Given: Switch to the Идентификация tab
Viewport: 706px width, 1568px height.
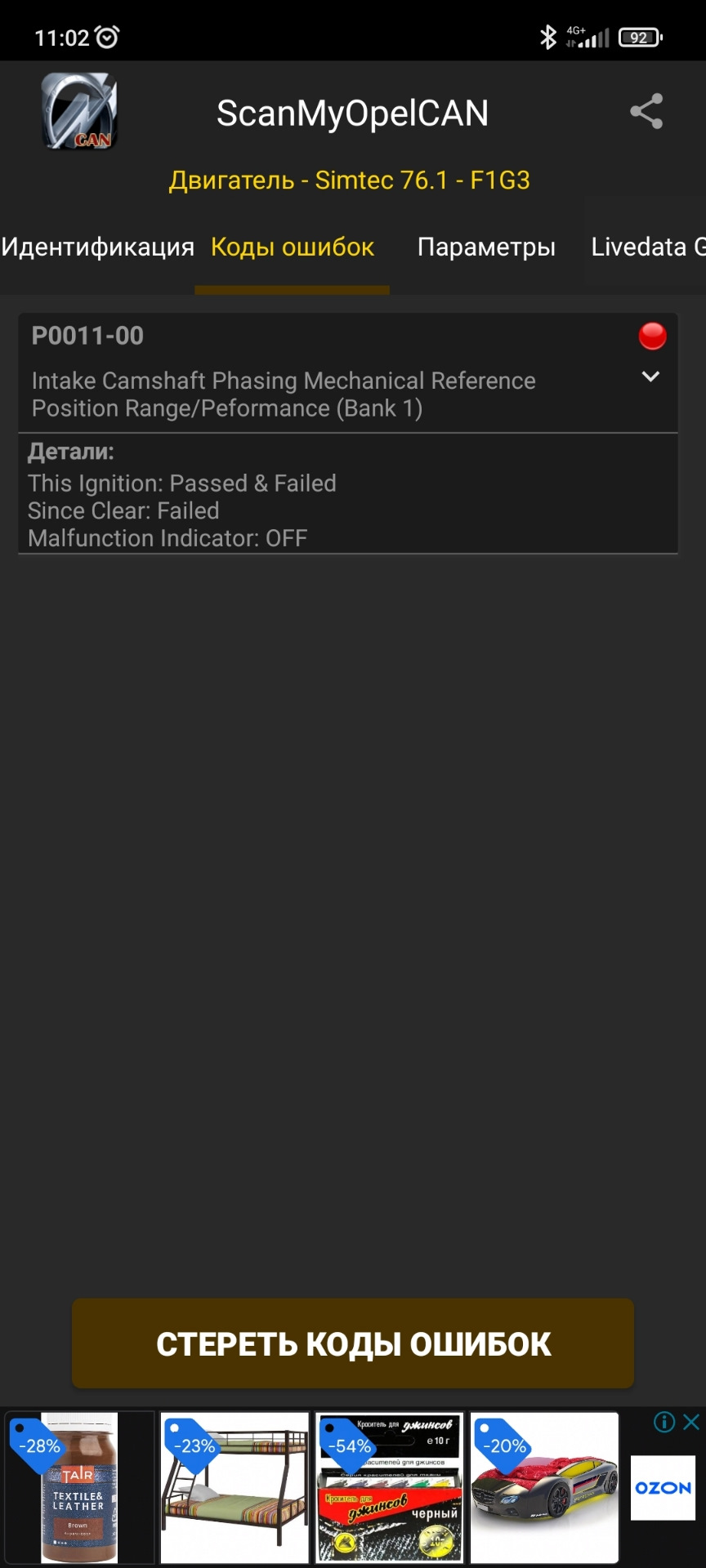Looking at the screenshot, I should click(97, 247).
